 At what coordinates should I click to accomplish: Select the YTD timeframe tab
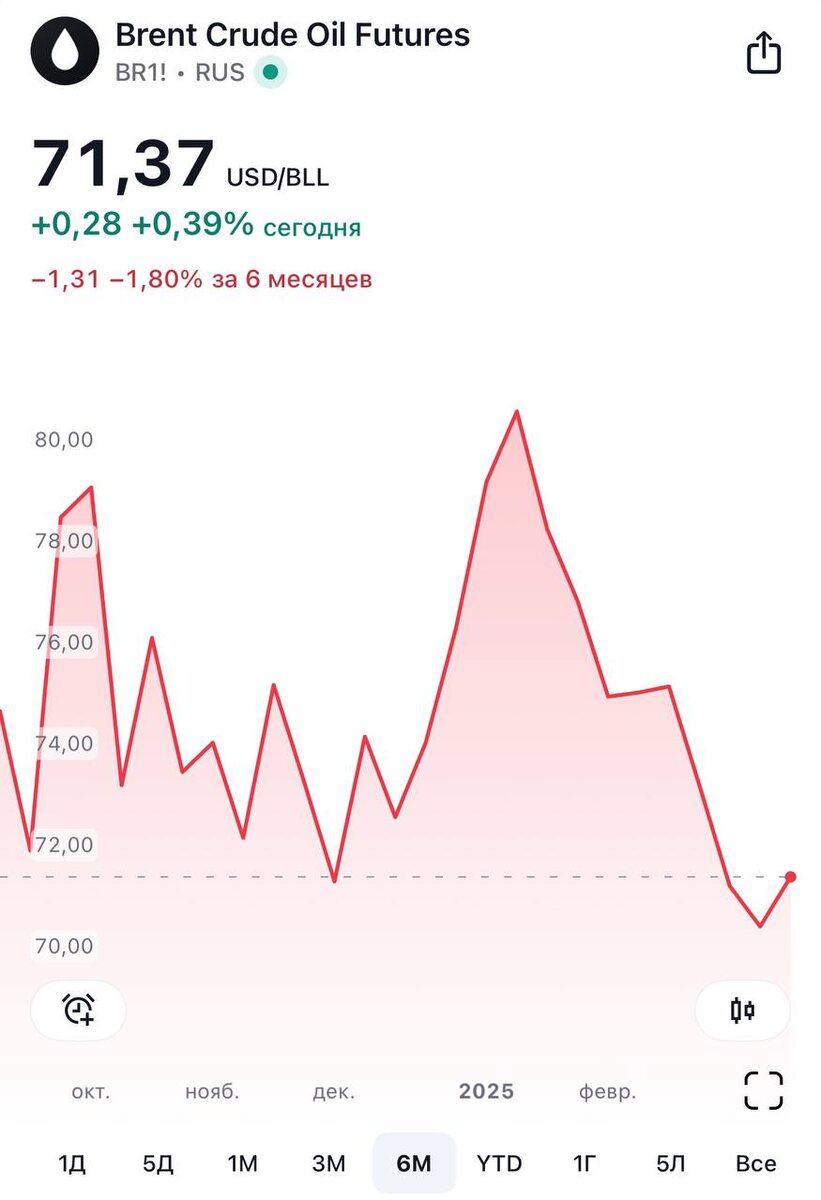500,1163
